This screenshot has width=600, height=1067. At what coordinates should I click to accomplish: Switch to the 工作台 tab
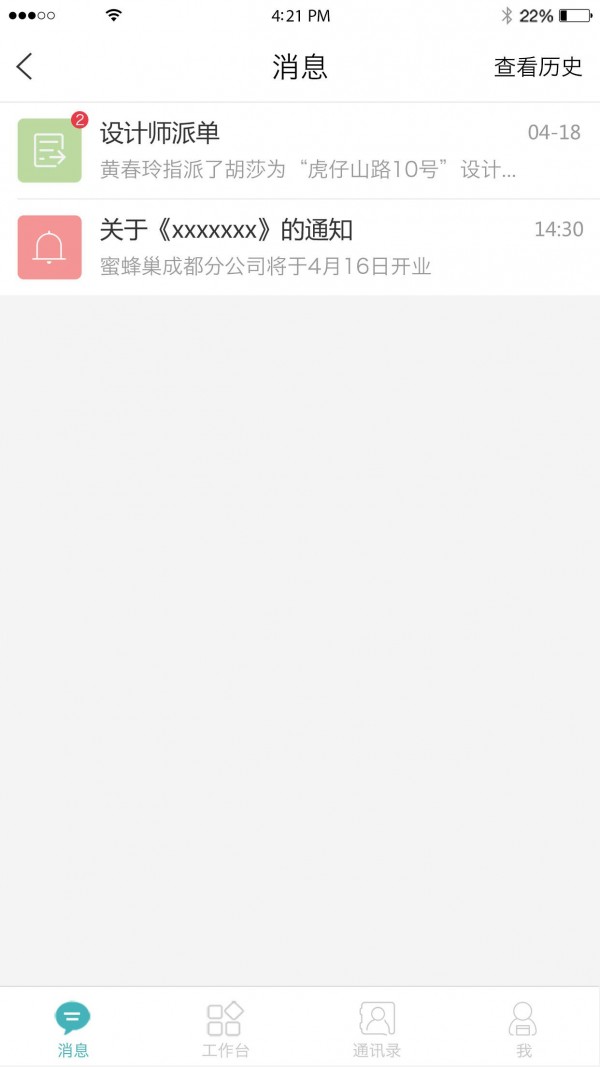tap(225, 1029)
